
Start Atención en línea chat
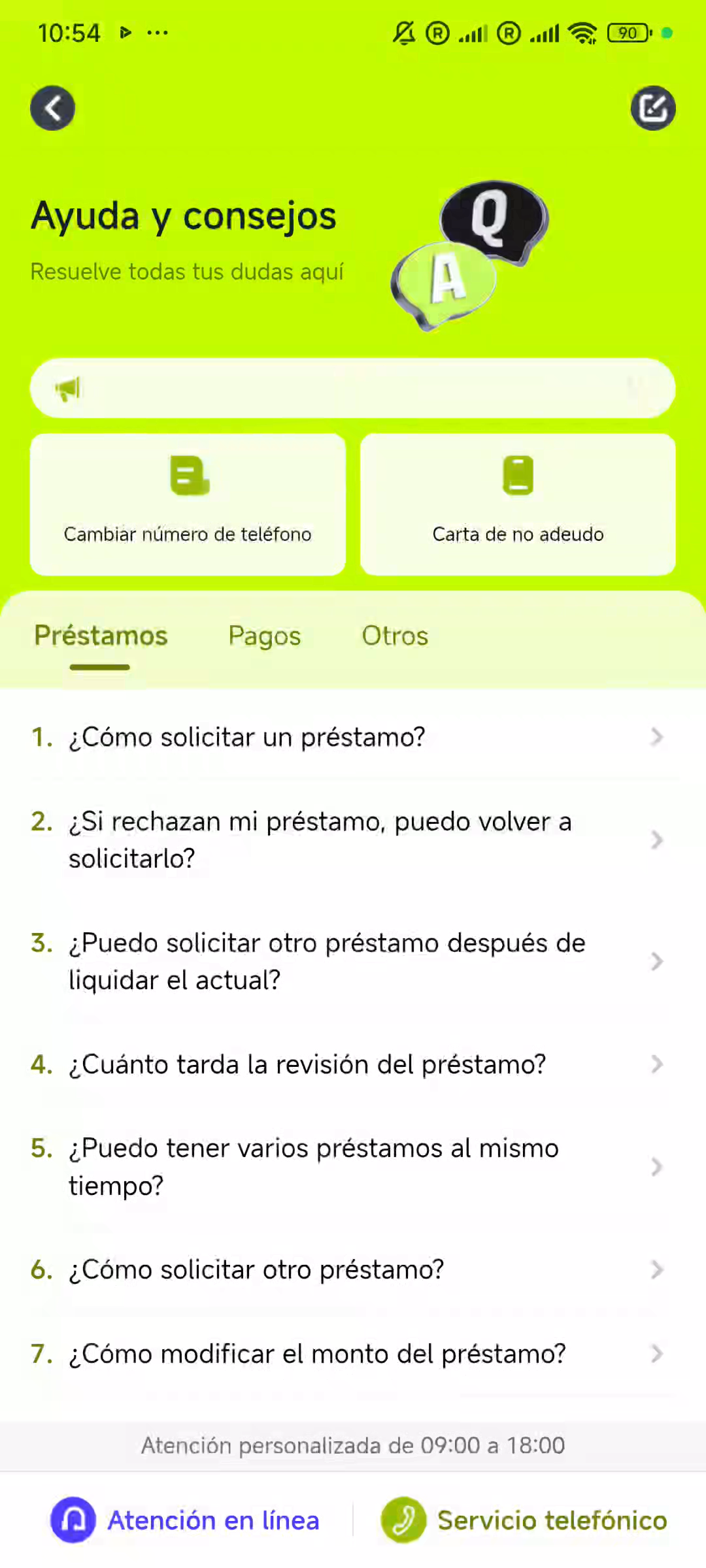point(185,1520)
